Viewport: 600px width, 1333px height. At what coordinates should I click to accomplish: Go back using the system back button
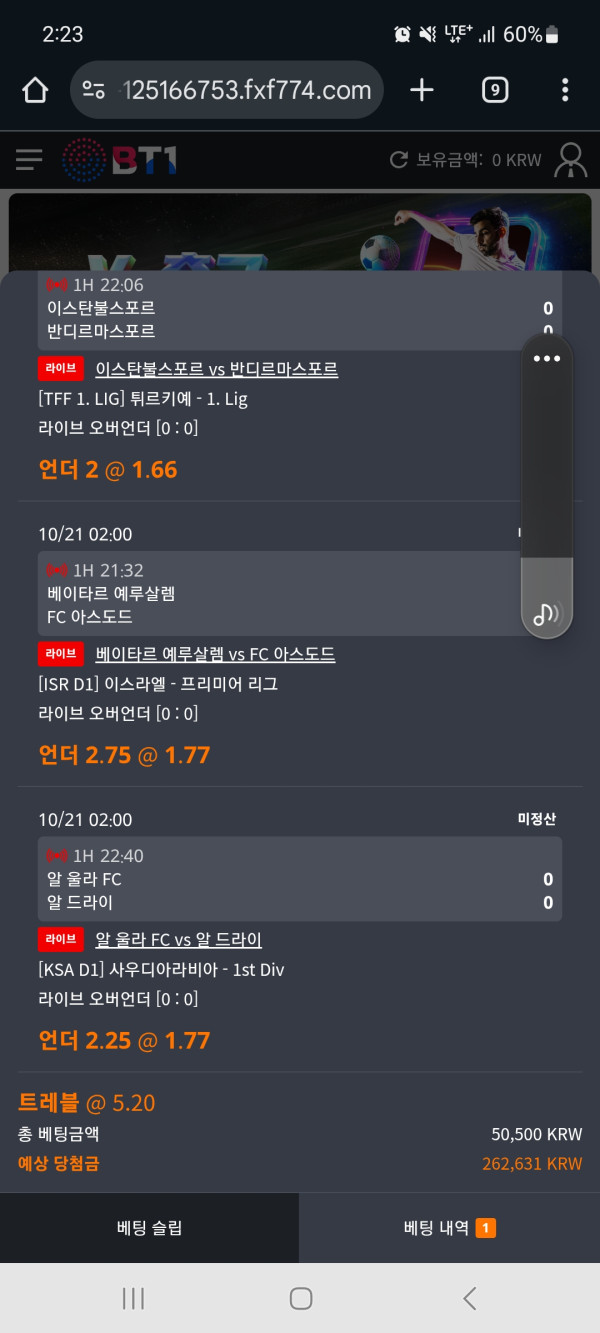coord(469,1298)
